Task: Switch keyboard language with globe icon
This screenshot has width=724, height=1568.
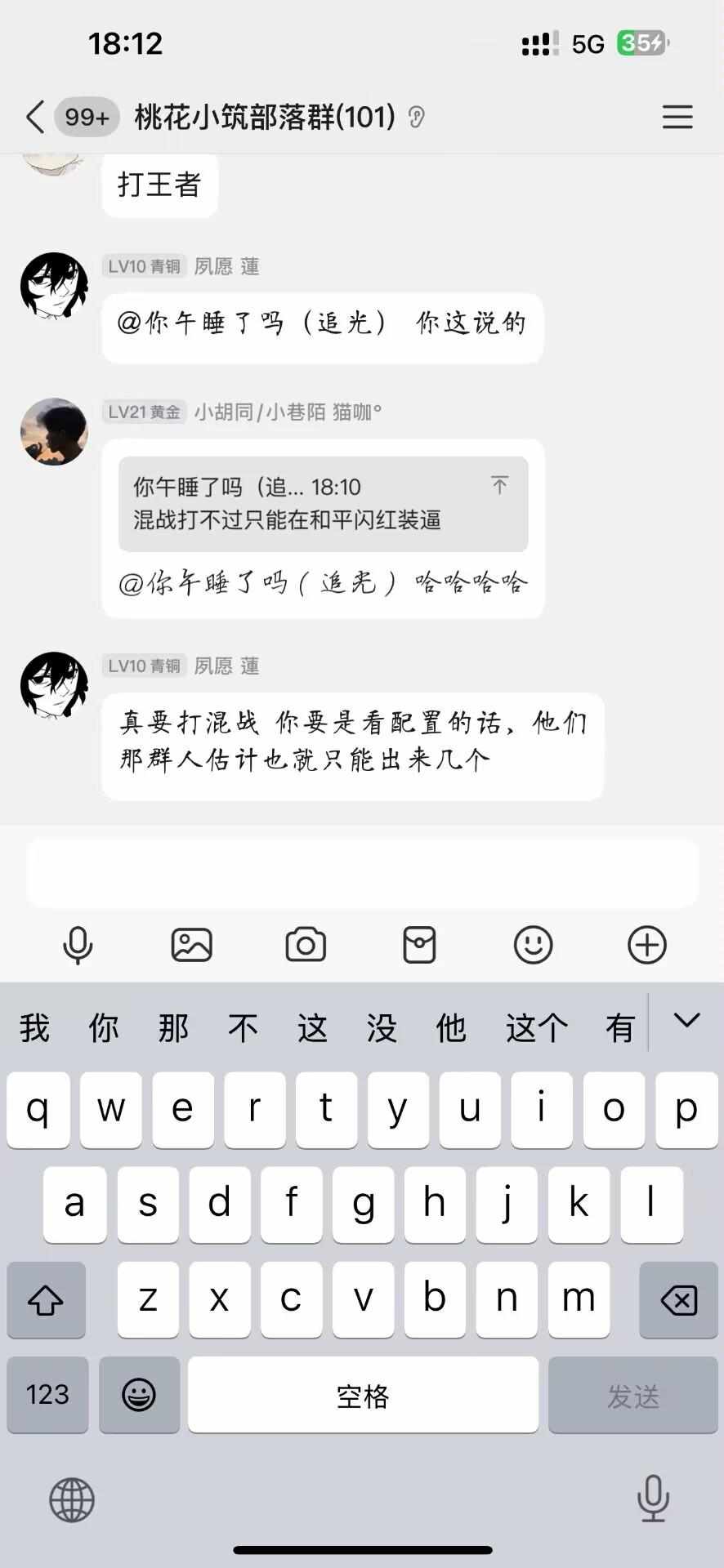Action: 72,1500
